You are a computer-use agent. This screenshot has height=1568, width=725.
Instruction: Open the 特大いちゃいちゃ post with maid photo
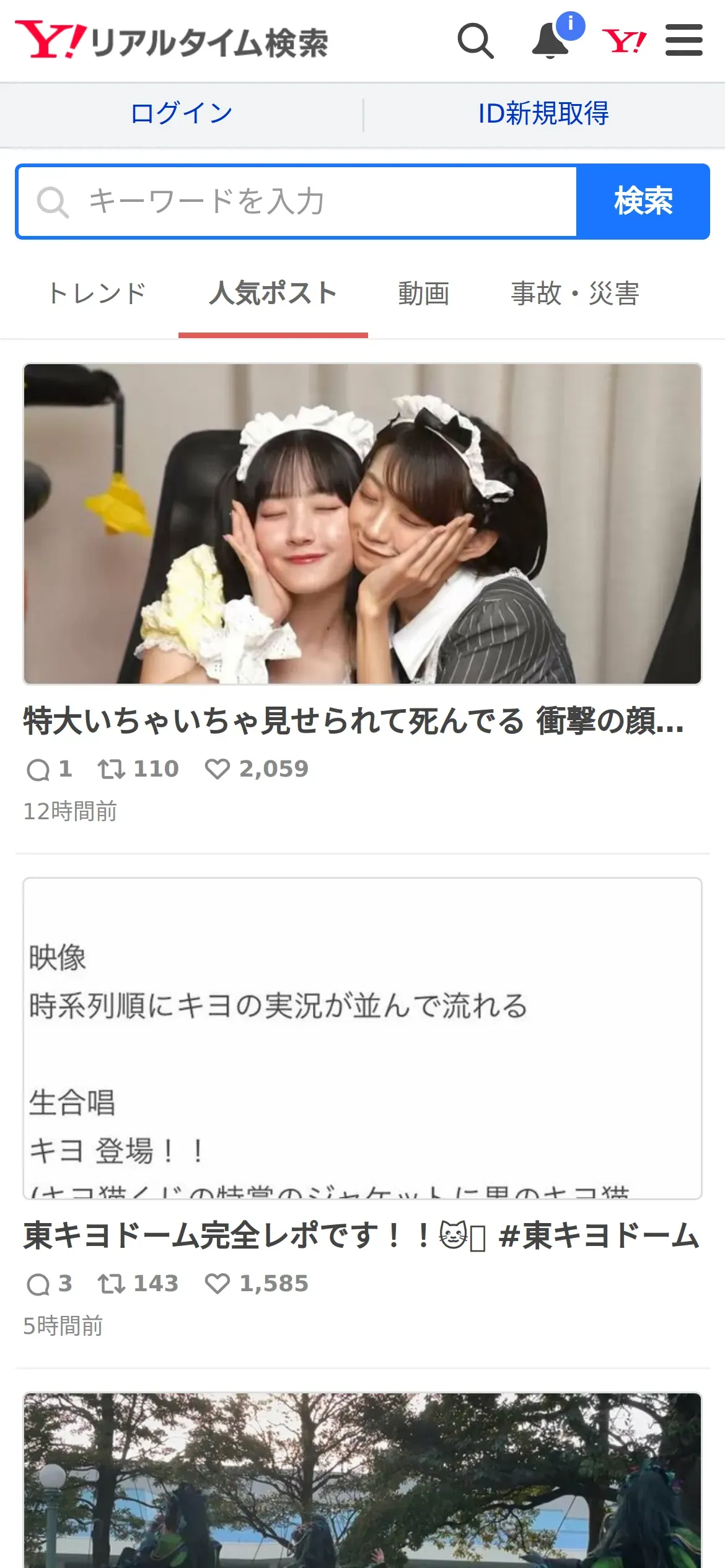[362, 593]
